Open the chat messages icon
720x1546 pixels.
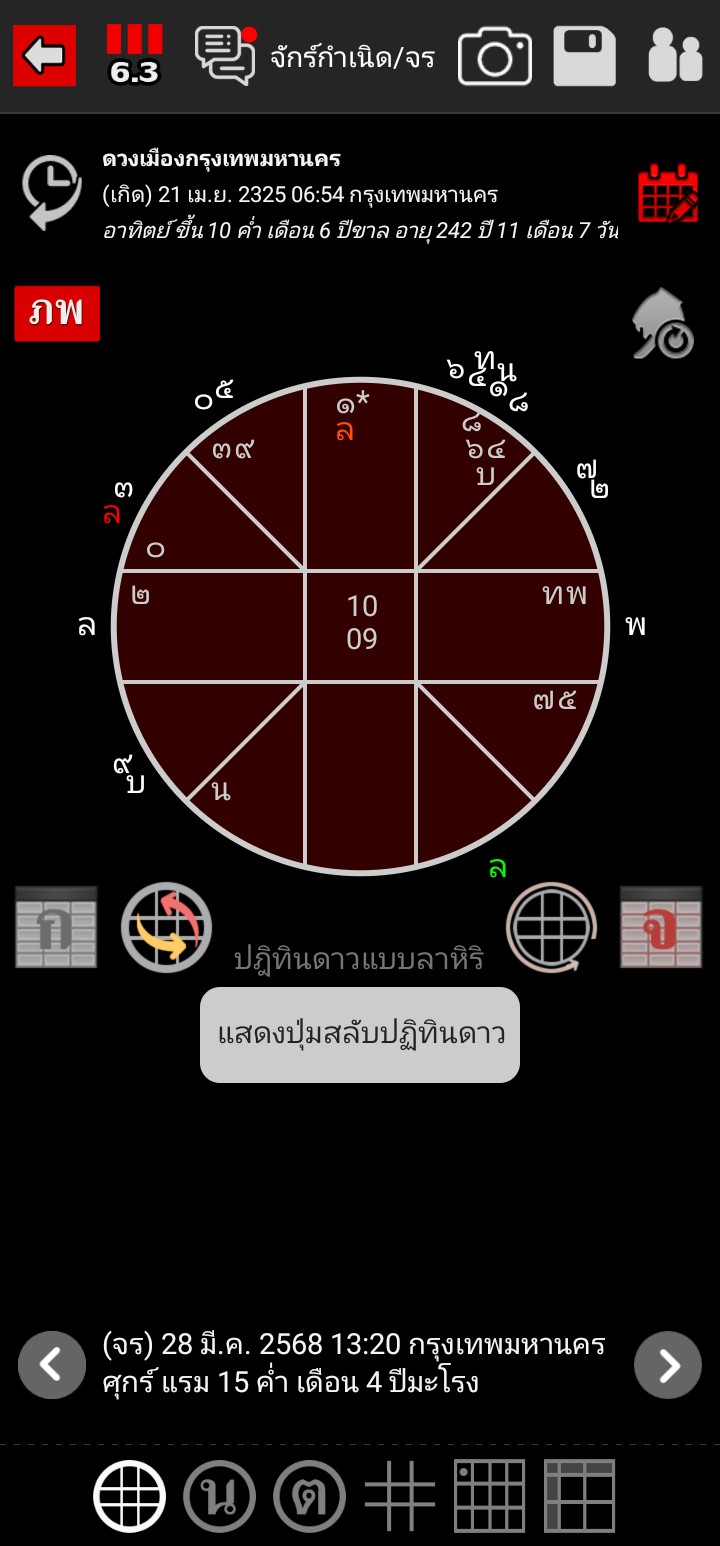(225, 55)
